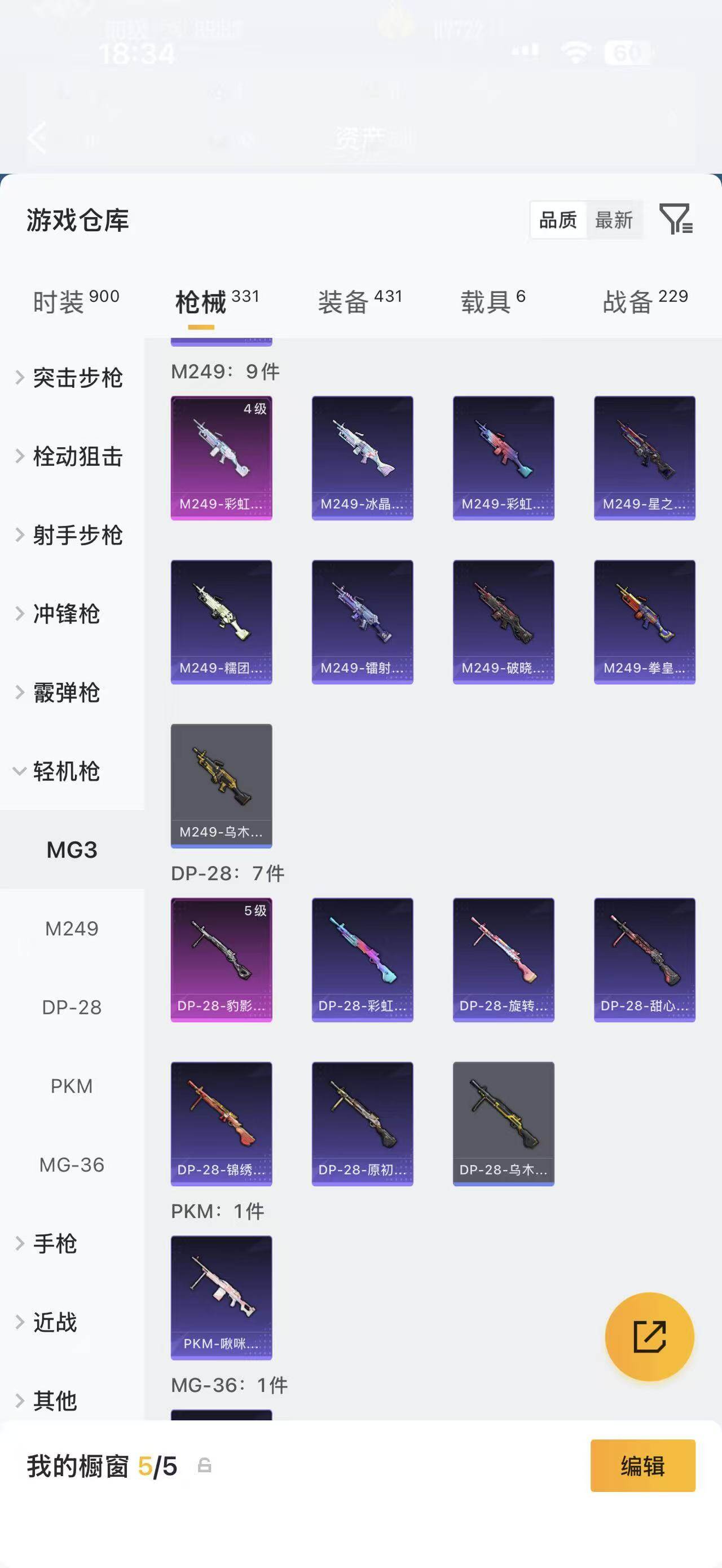Switch to the 装备 tab
Screen dimensions: 722x1568
pos(360,301)
